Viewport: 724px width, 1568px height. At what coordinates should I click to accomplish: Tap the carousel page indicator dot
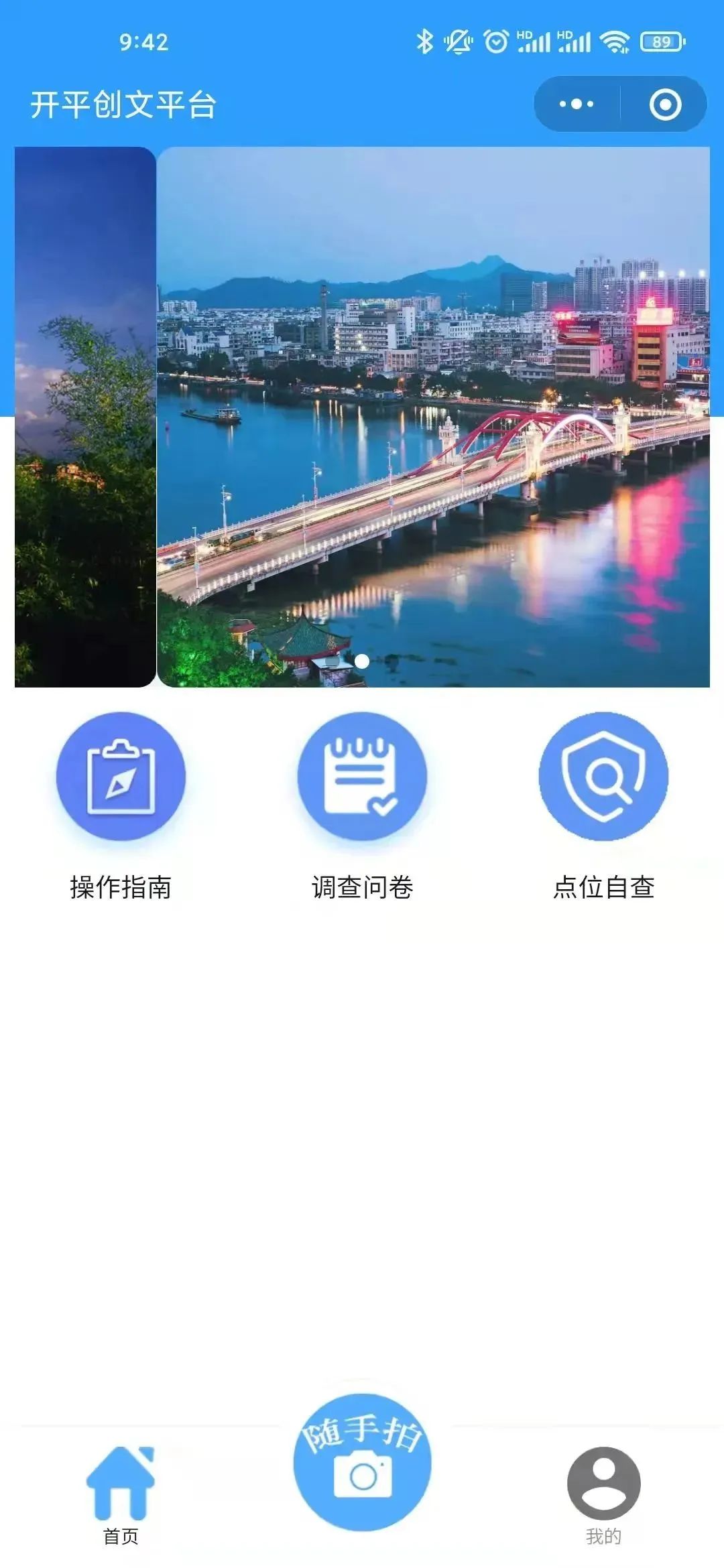[362, 661]
